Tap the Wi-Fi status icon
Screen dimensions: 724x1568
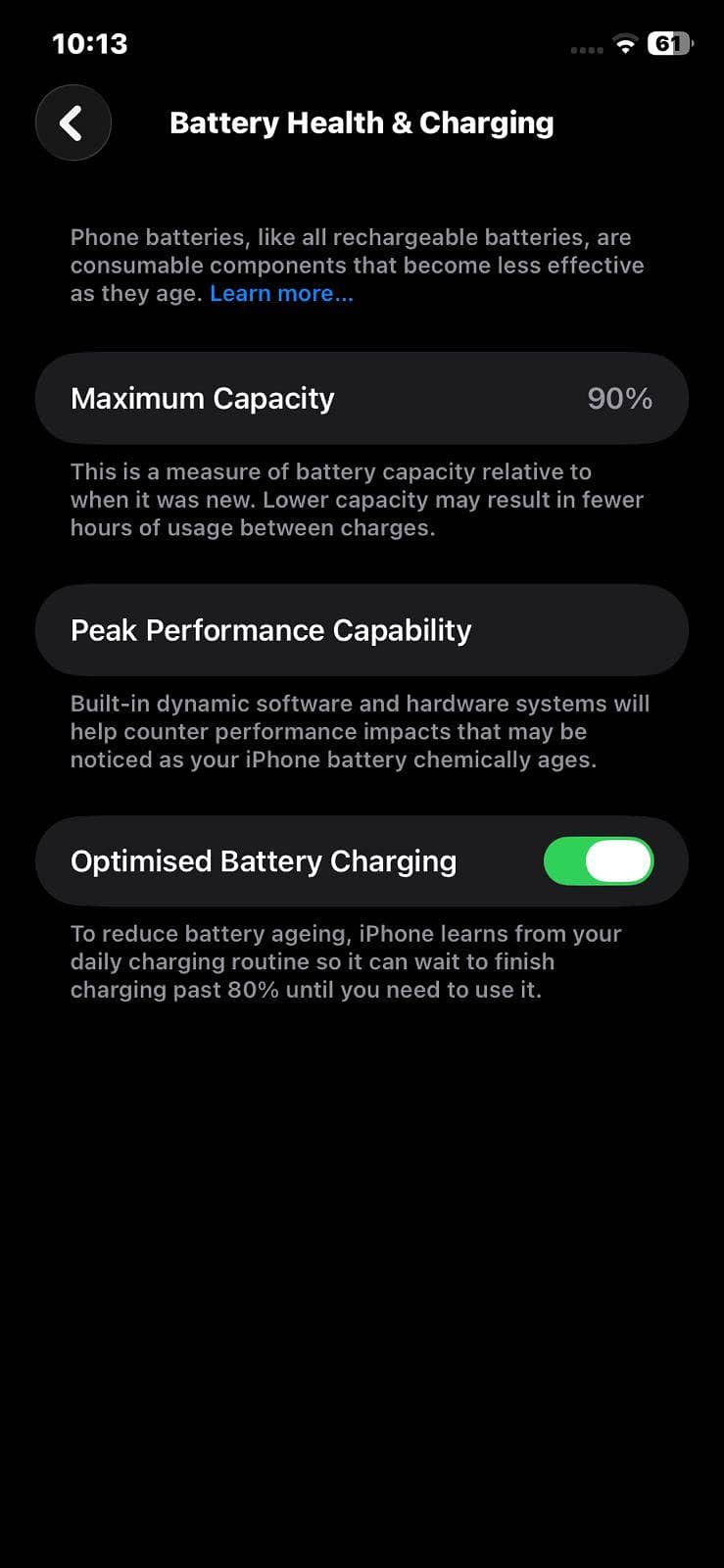pyautogui.click(x=624, y=44)
